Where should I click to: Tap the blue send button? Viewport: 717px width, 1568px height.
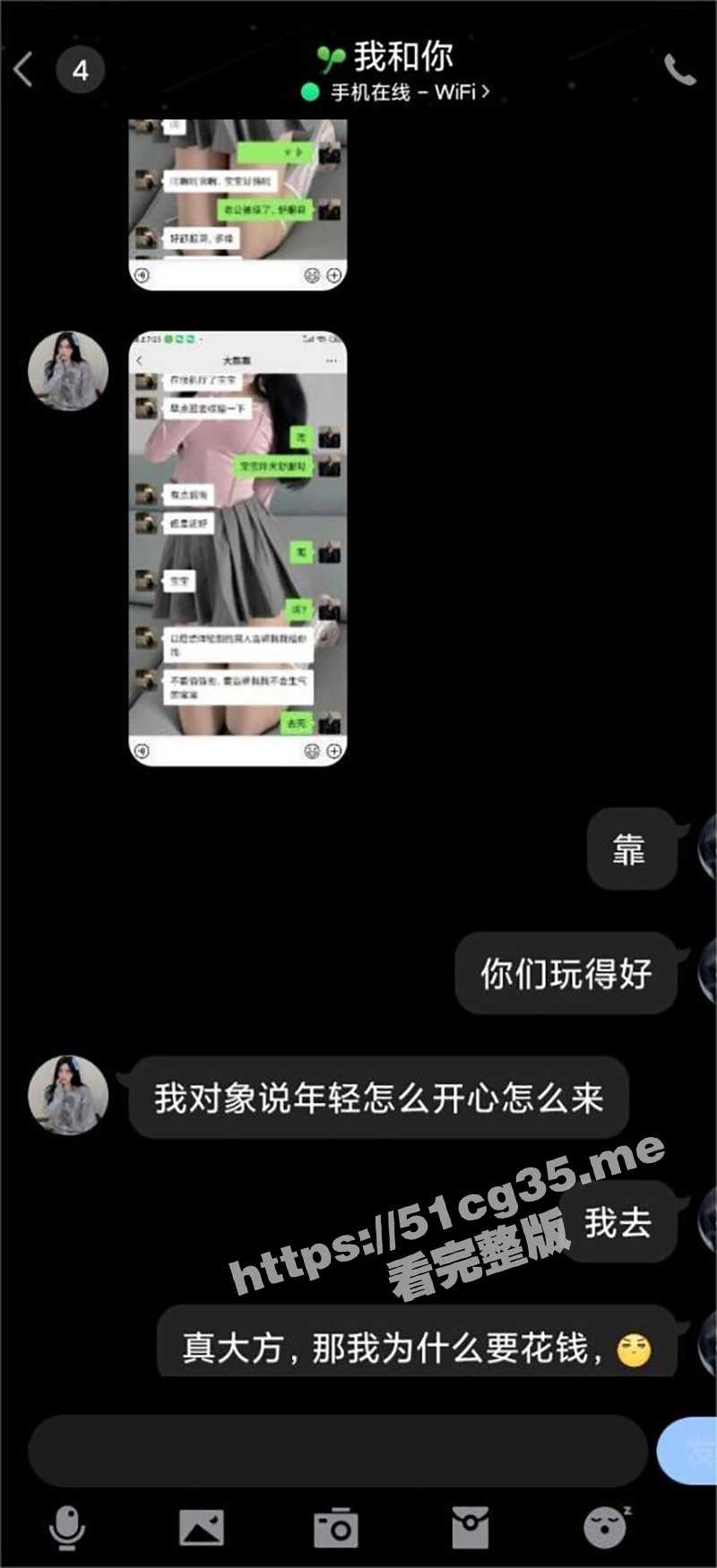tap(690, 1451)
